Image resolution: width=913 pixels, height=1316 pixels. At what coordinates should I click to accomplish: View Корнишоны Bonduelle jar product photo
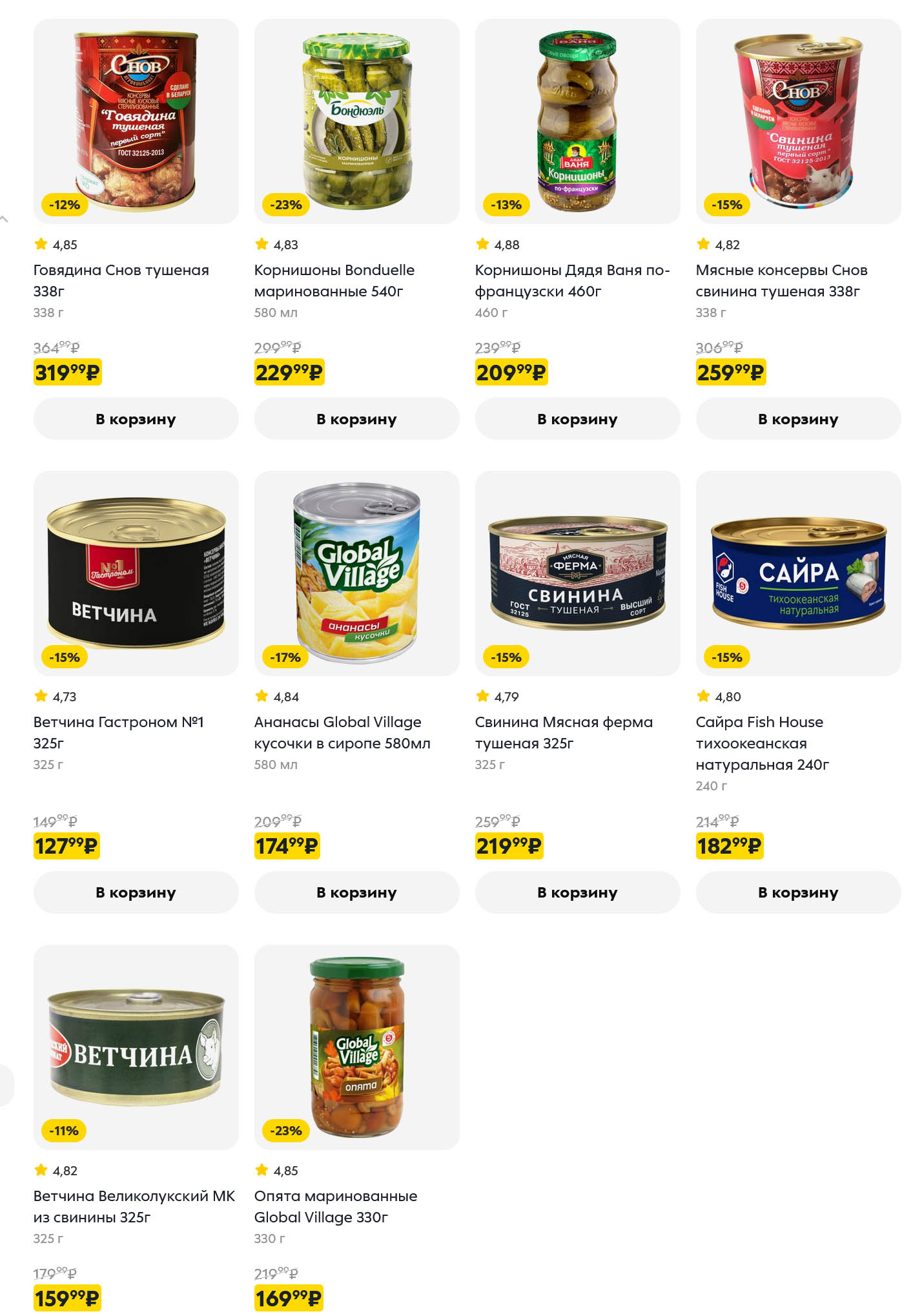pyautogui.click(x=356, y=121)
